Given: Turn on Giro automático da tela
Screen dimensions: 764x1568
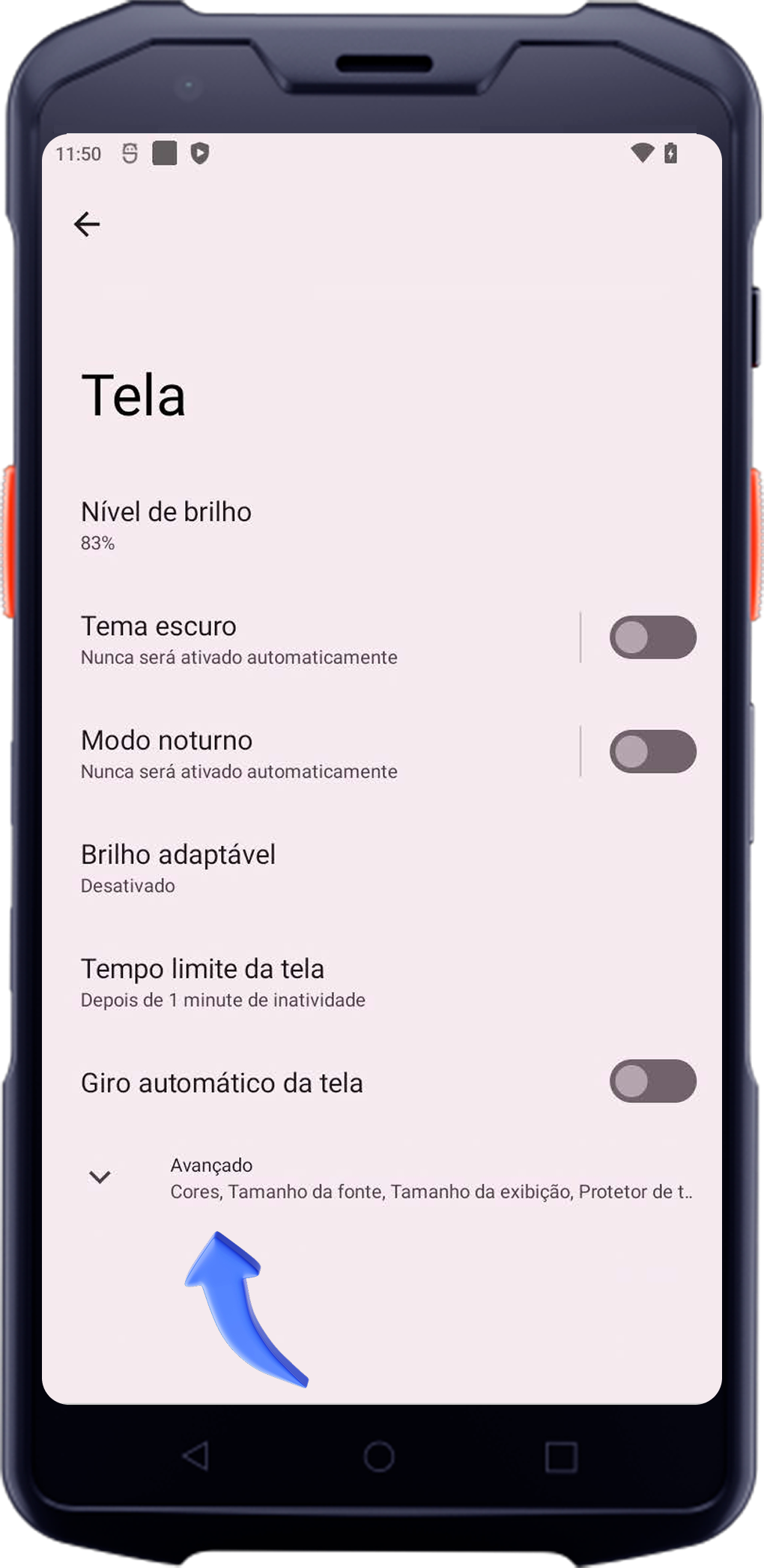Looking at the screenshot, I should pyautogui.click(x=652, y=1081).
